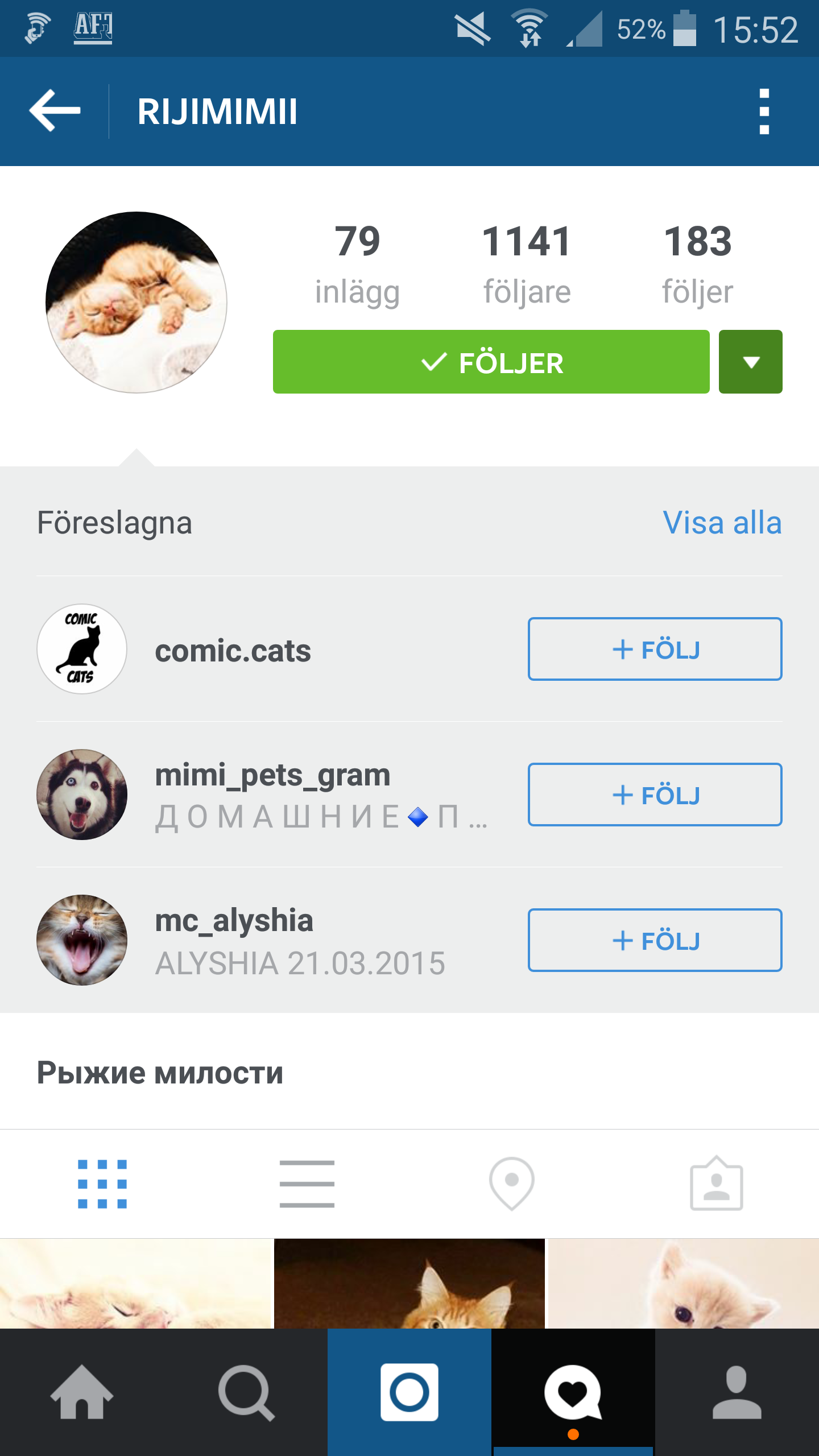The image size is (819, 1456).
Task: Switch to grid view
Action: coord(102,1184)
